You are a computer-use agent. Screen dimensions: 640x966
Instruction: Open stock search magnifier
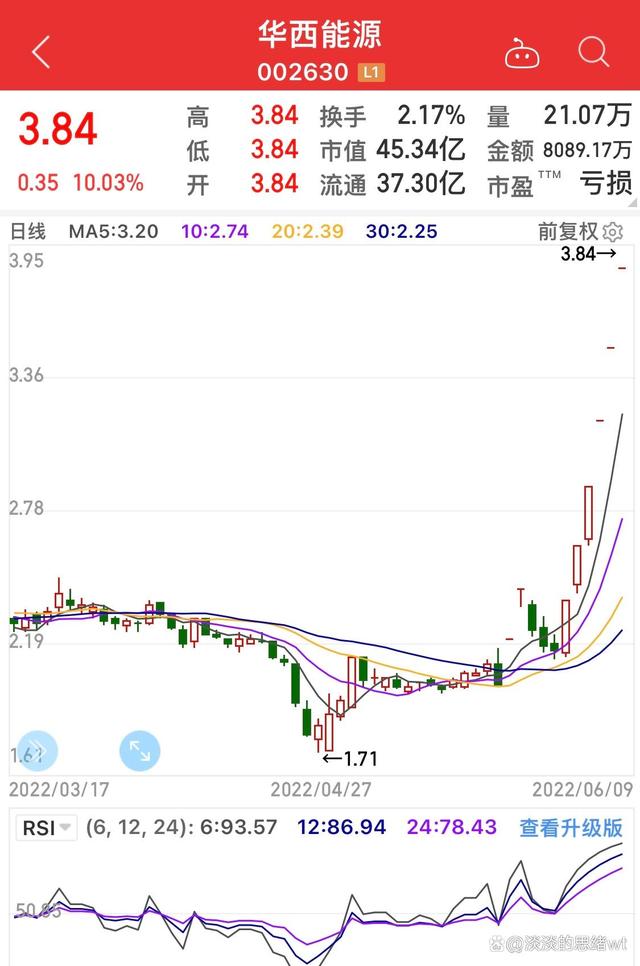tap(594, 51)
